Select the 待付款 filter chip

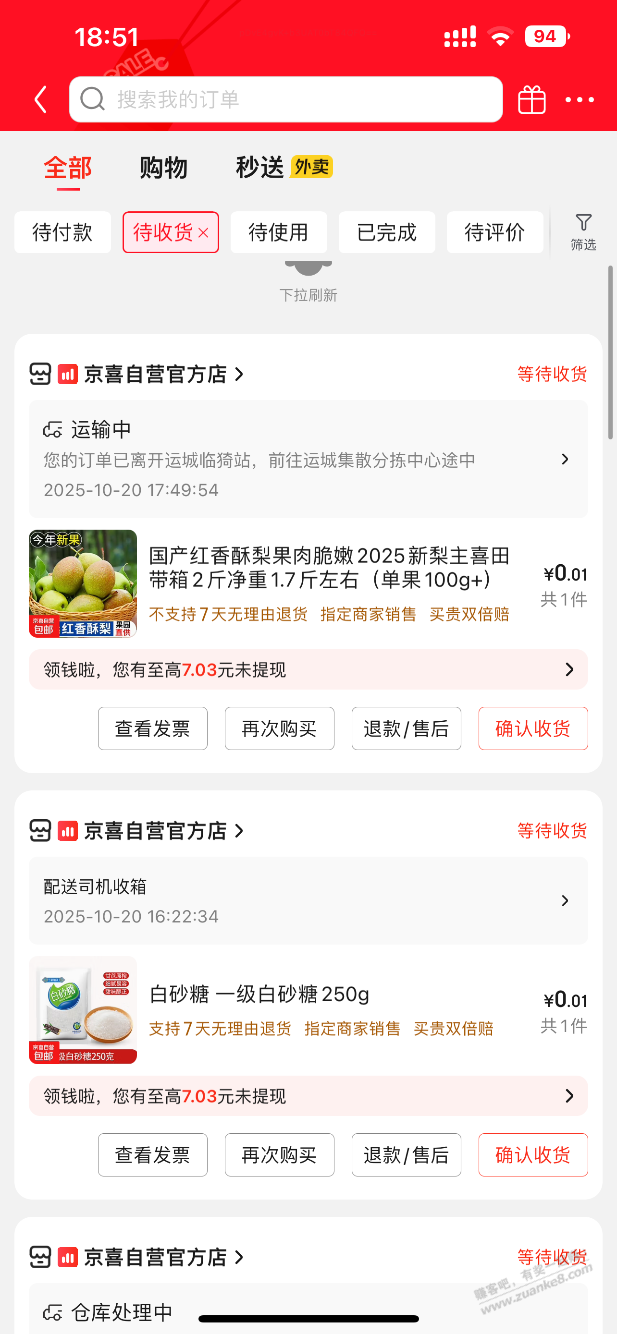point(62,232)
